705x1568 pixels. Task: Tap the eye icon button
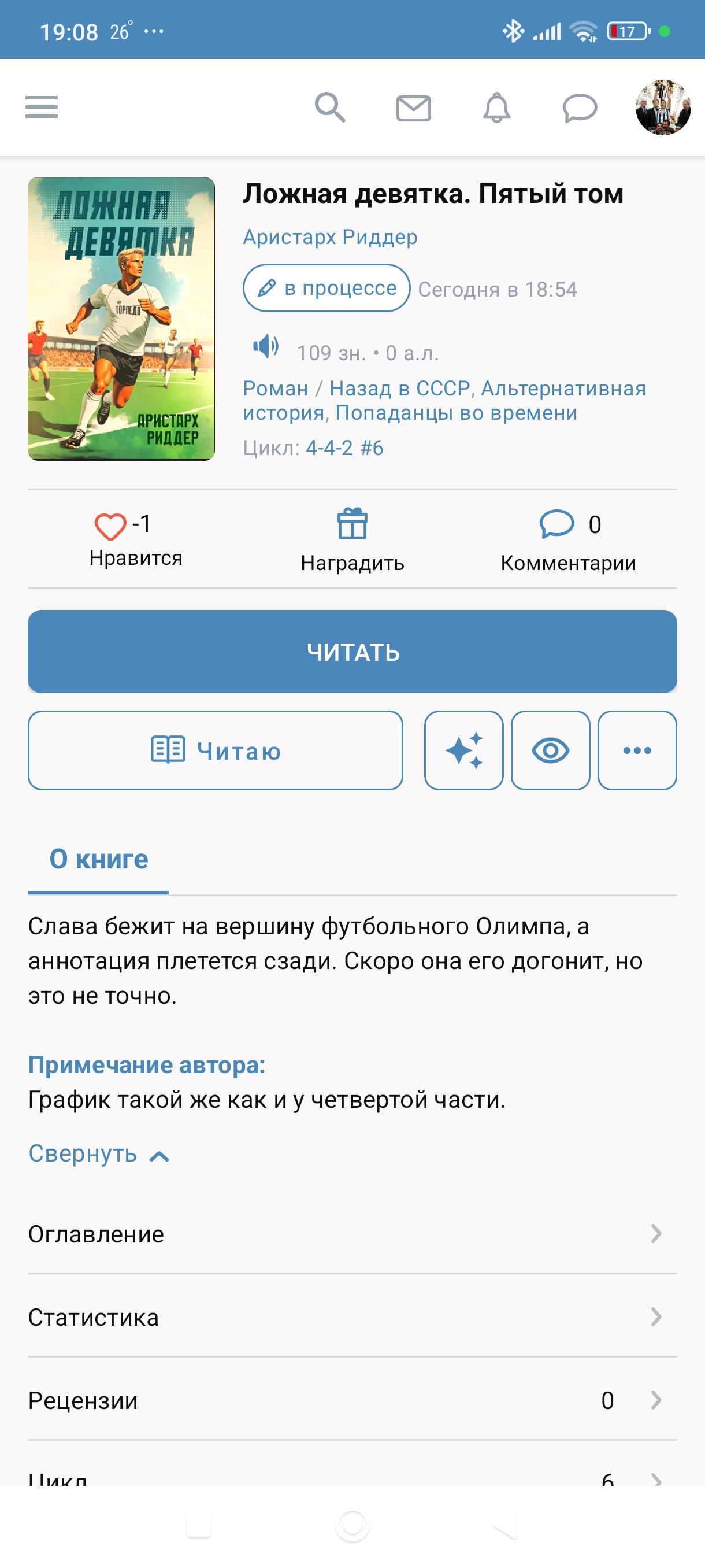click(551, 750)
